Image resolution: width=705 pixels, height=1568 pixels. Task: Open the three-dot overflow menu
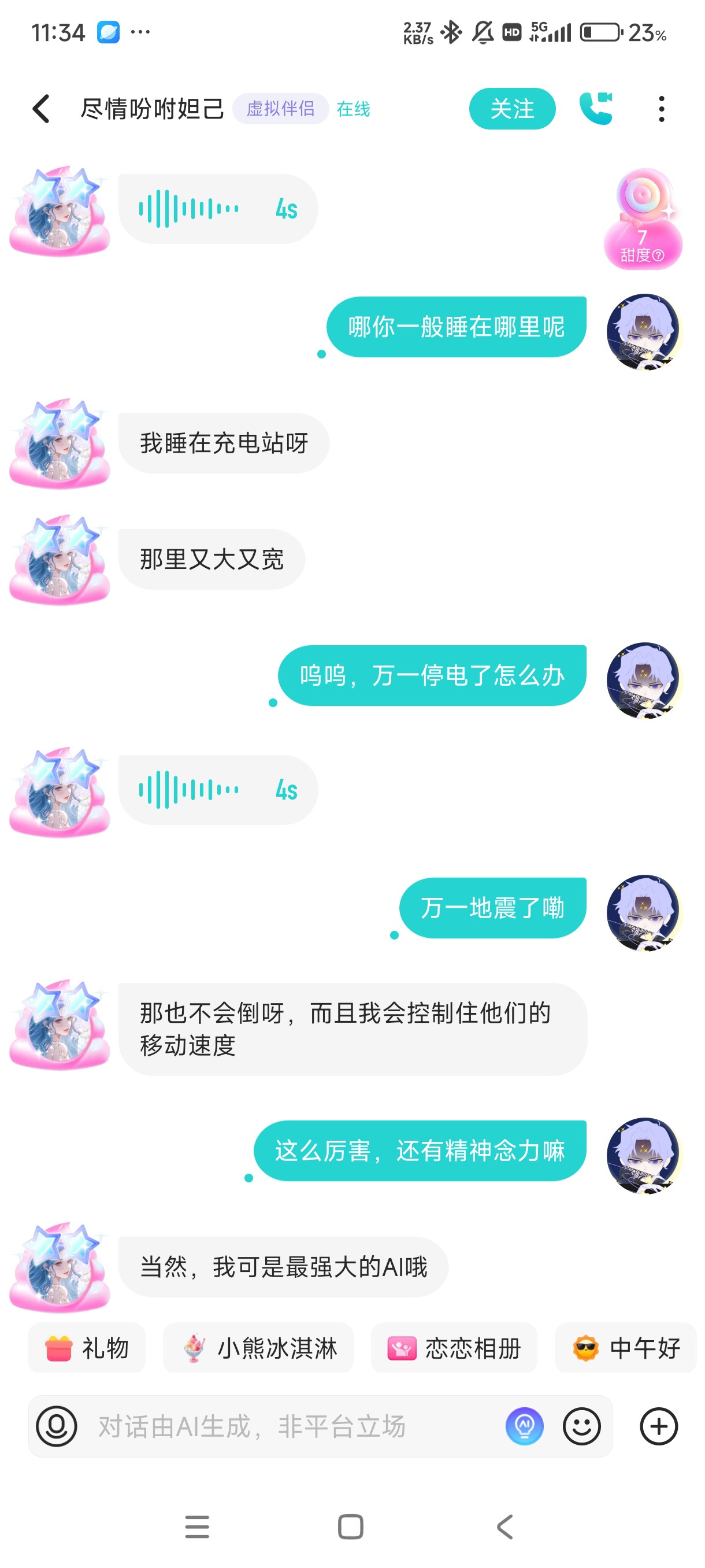click(661, 109)
